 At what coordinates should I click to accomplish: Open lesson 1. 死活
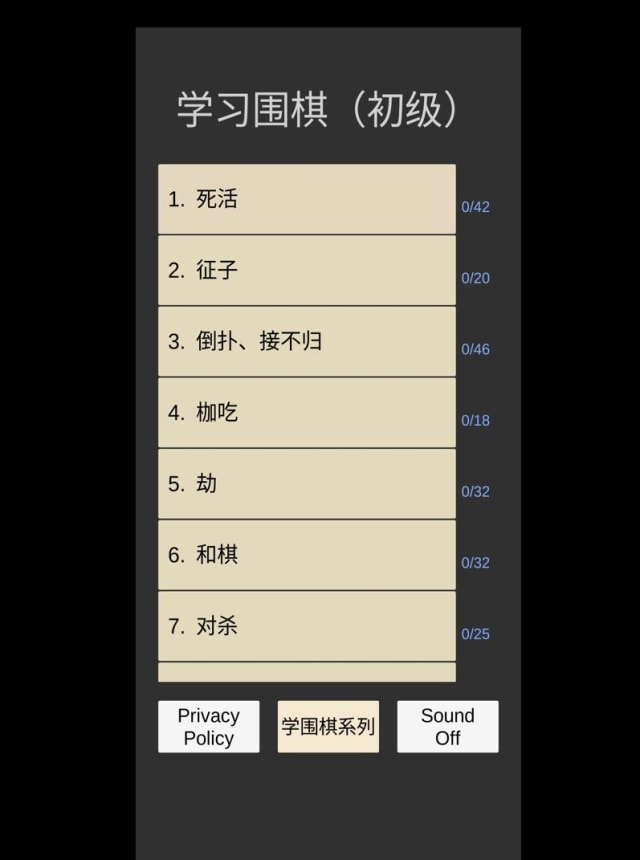pyautogui.click(x=306, y=199)
